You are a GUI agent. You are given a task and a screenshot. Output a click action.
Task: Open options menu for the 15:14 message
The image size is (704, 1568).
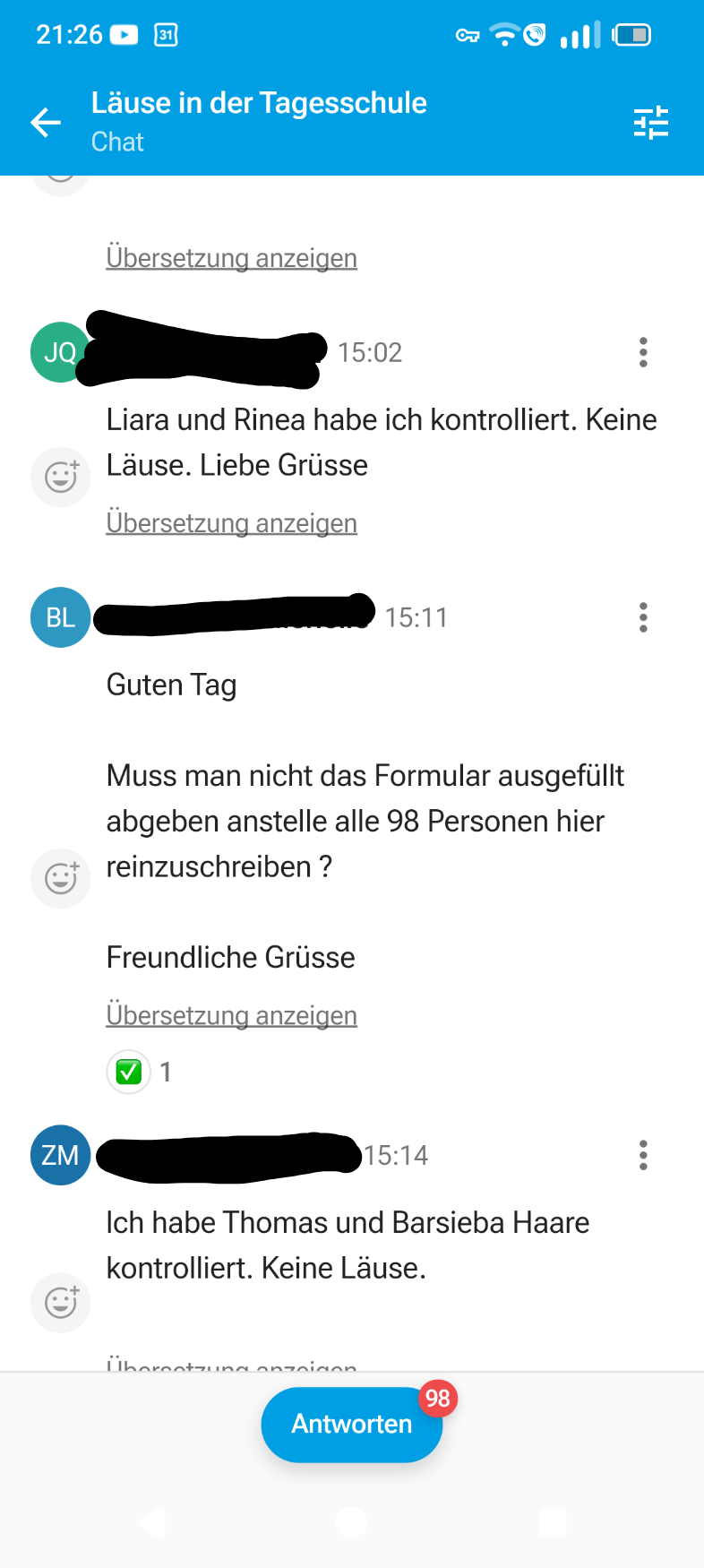point(643,1155)
